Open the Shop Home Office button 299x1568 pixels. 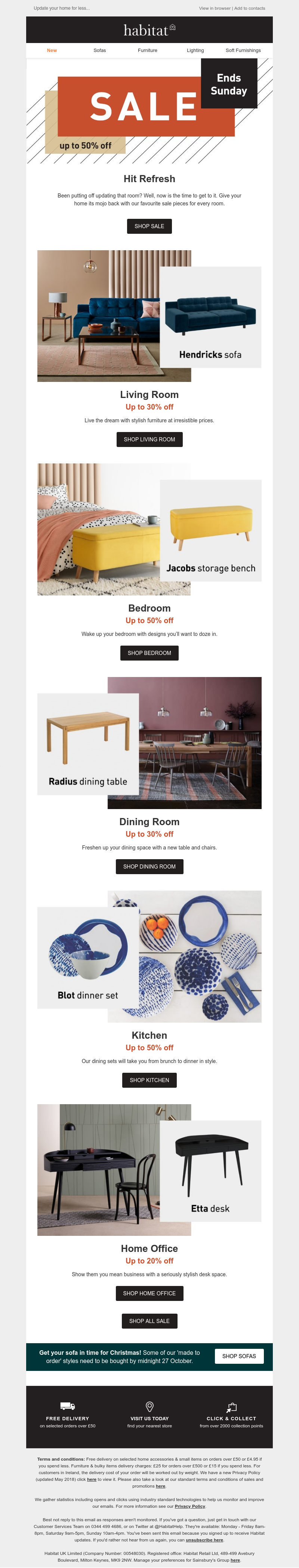[149, 1293]
